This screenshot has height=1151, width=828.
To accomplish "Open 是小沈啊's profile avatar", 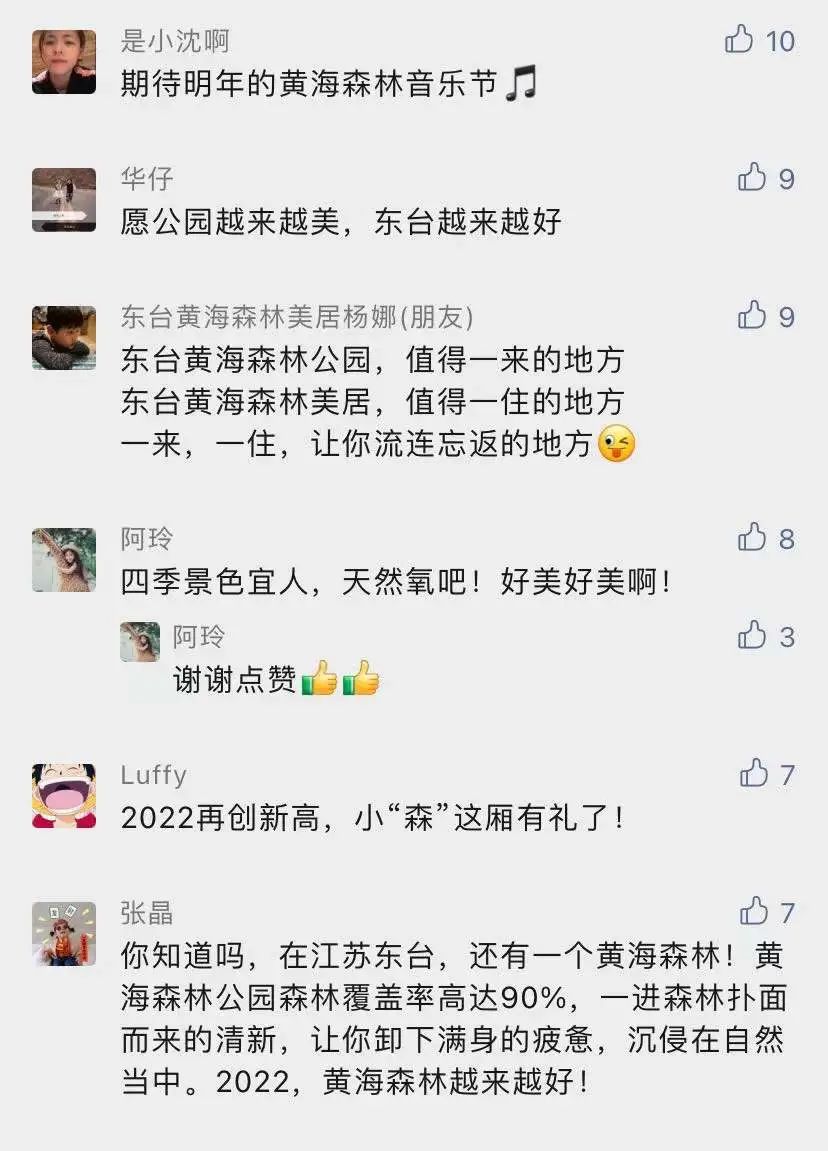I will pos(64,62).
